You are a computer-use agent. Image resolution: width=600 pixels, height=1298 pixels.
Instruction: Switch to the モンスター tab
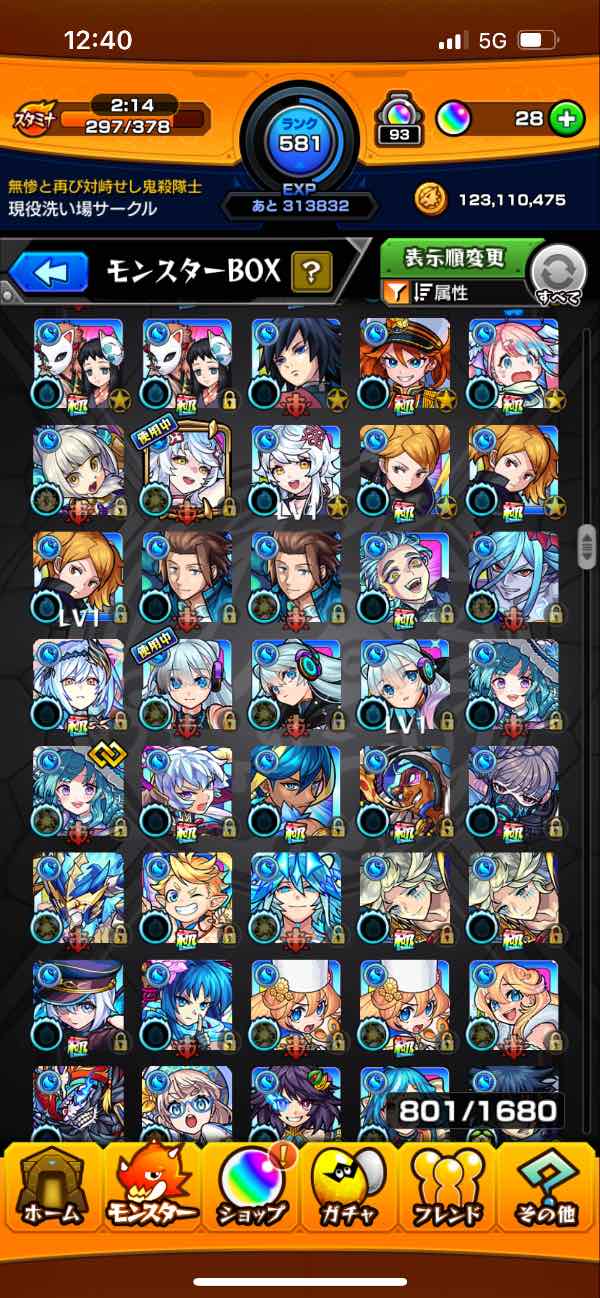coord(152,1187)
